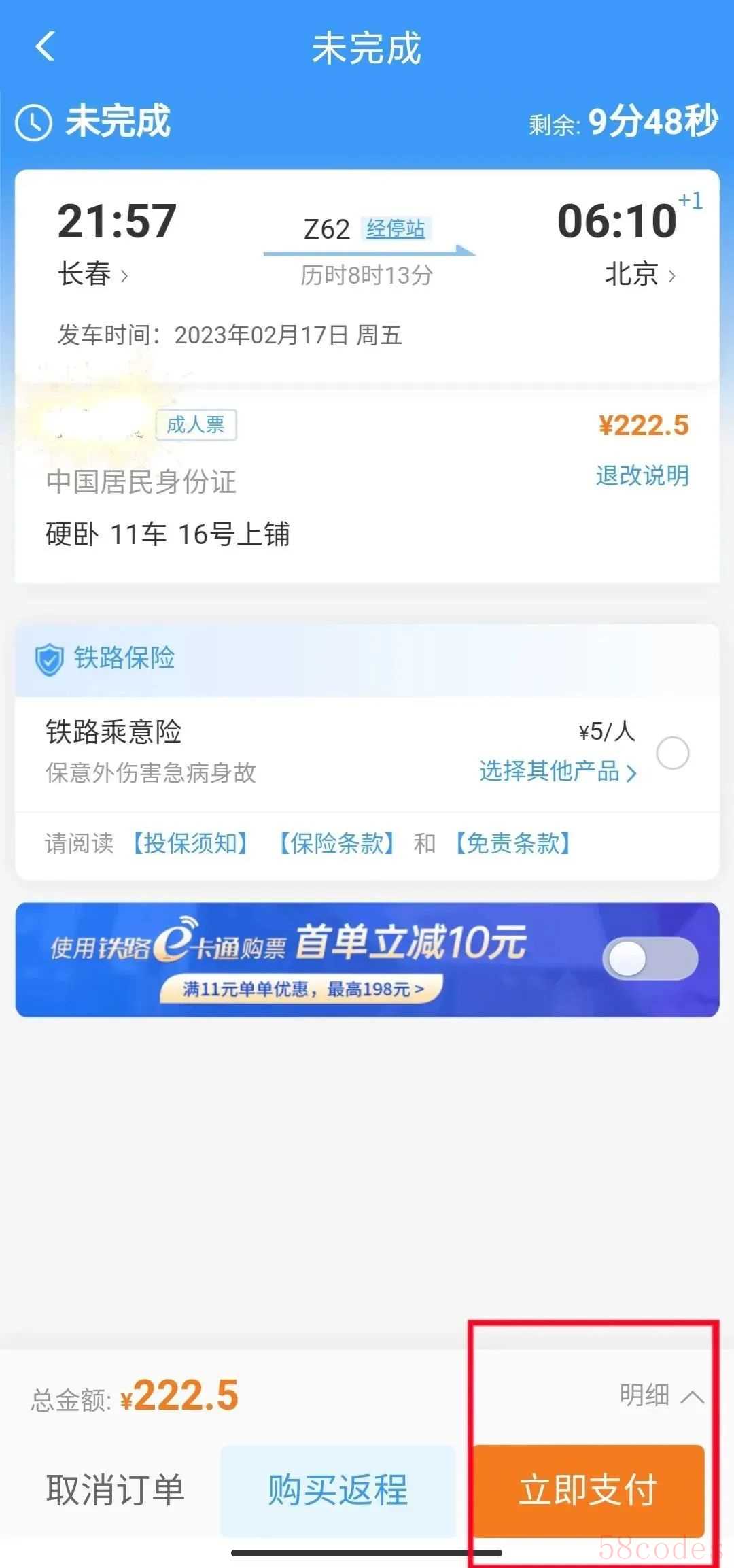Screen dimensions: 734x1568
Task: Open arrival station 北京 details
Action: point(640,275)
